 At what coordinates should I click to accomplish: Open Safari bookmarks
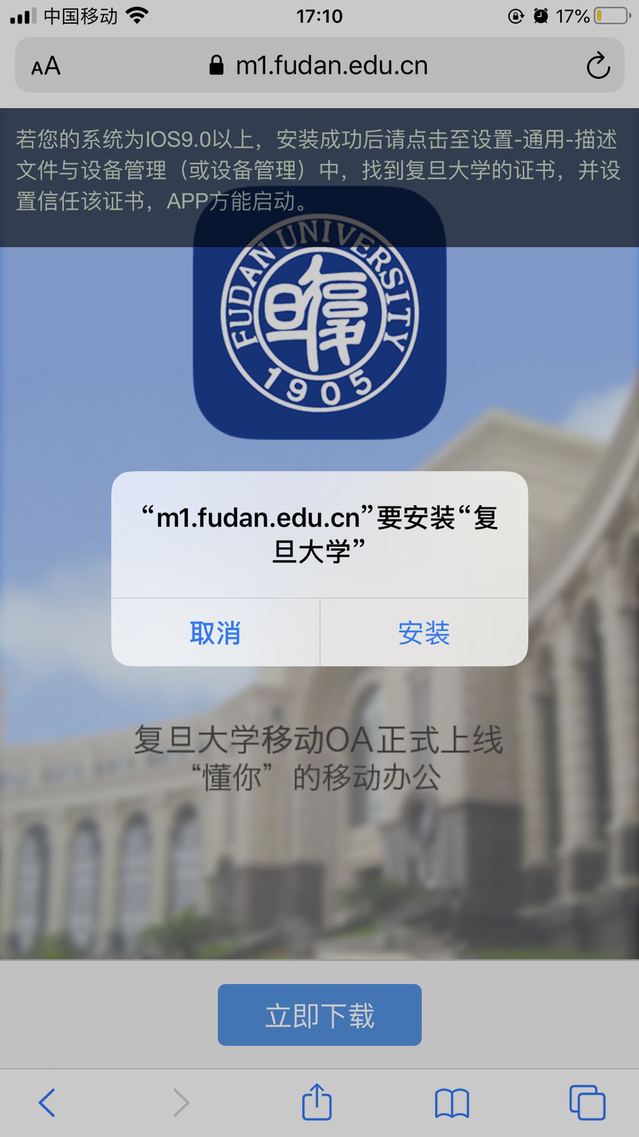[452, 1102]
